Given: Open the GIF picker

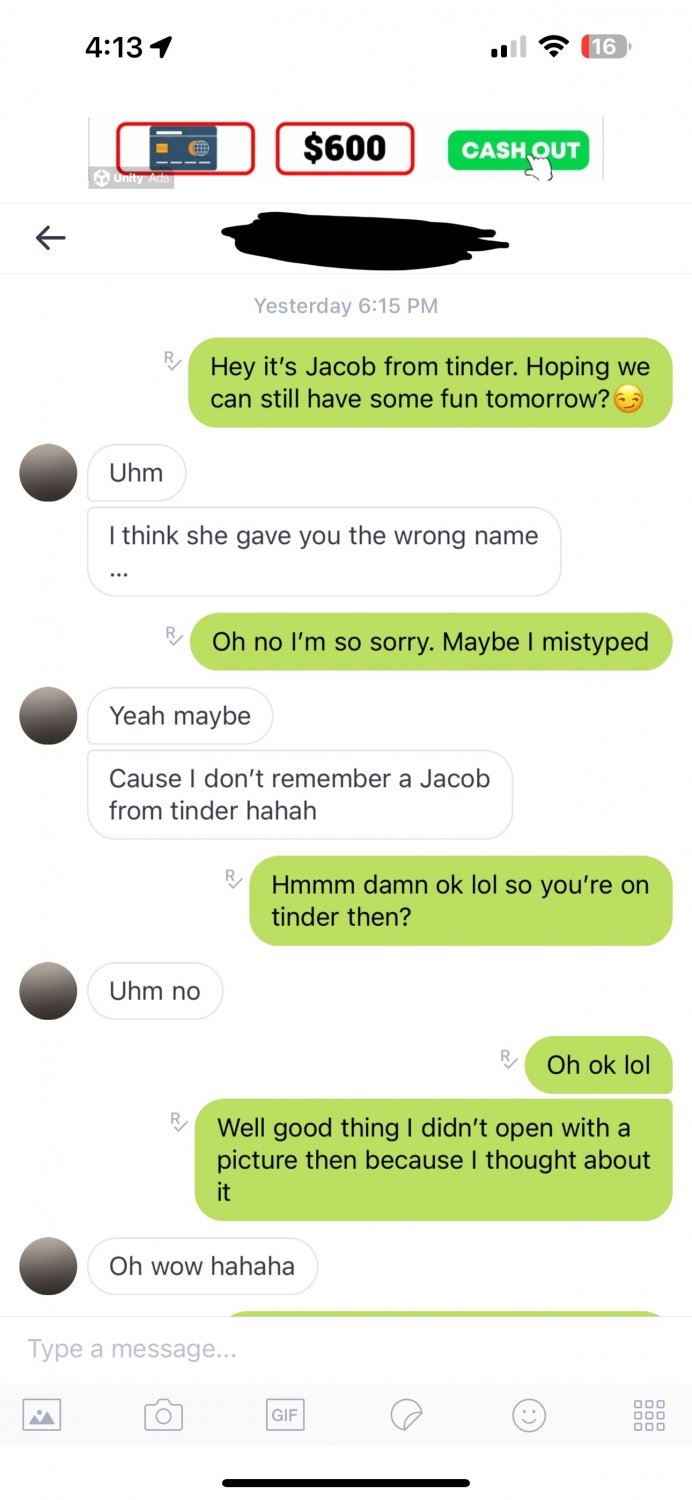Looking at the screenshot, I should [285, 1415].
